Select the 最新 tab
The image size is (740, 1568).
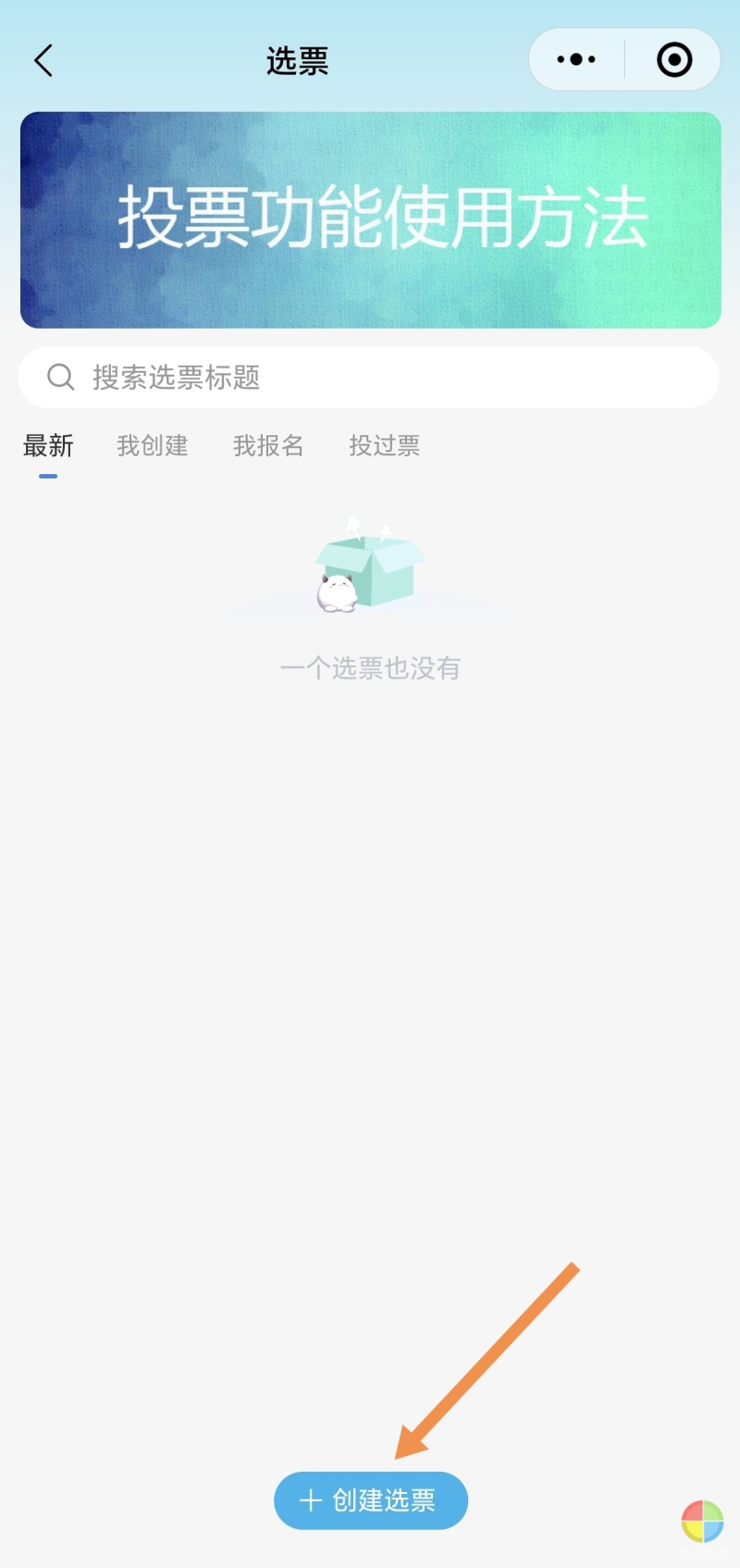pyautogui.click(x=48, y=446)
